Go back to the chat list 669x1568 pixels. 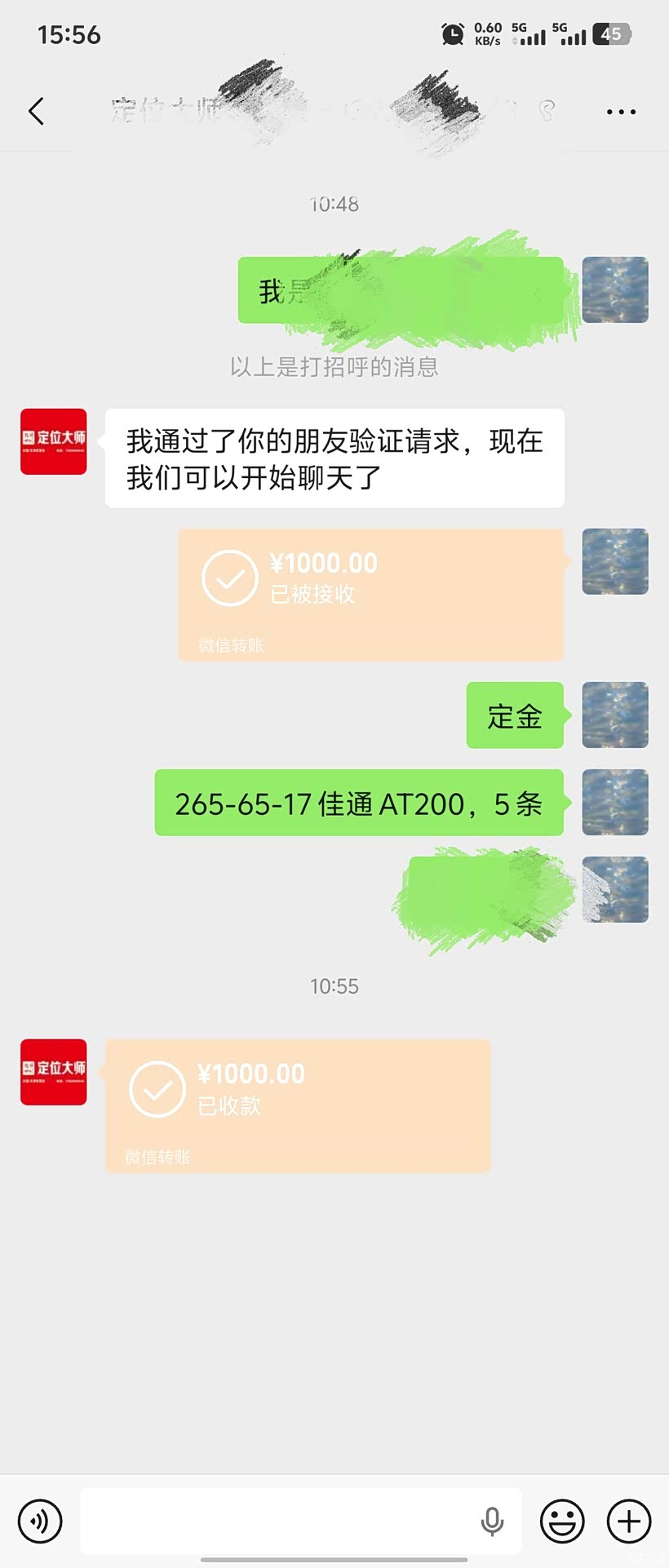(36, 111)
